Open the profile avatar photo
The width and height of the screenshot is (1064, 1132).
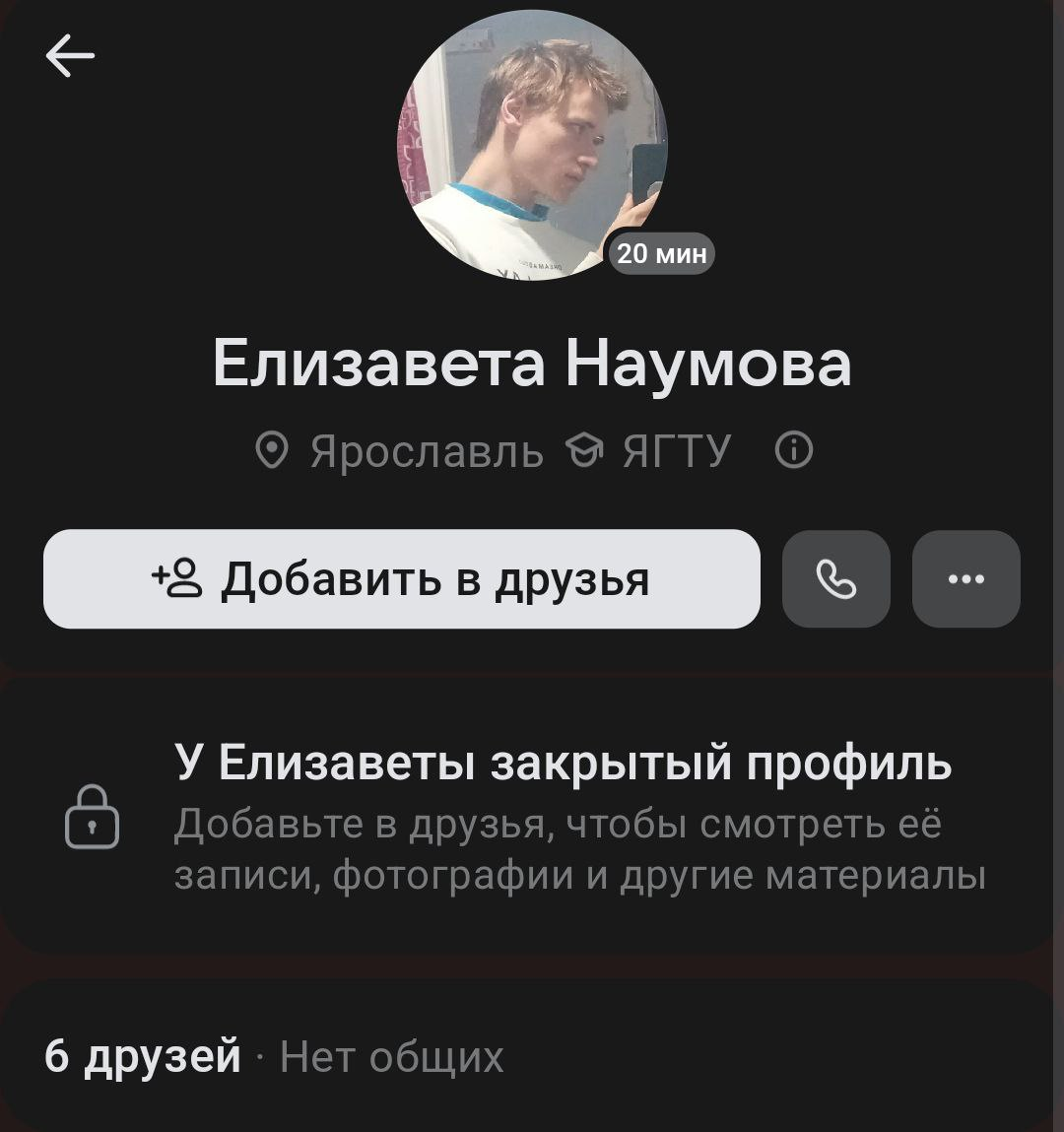click(x=532, y=145)
